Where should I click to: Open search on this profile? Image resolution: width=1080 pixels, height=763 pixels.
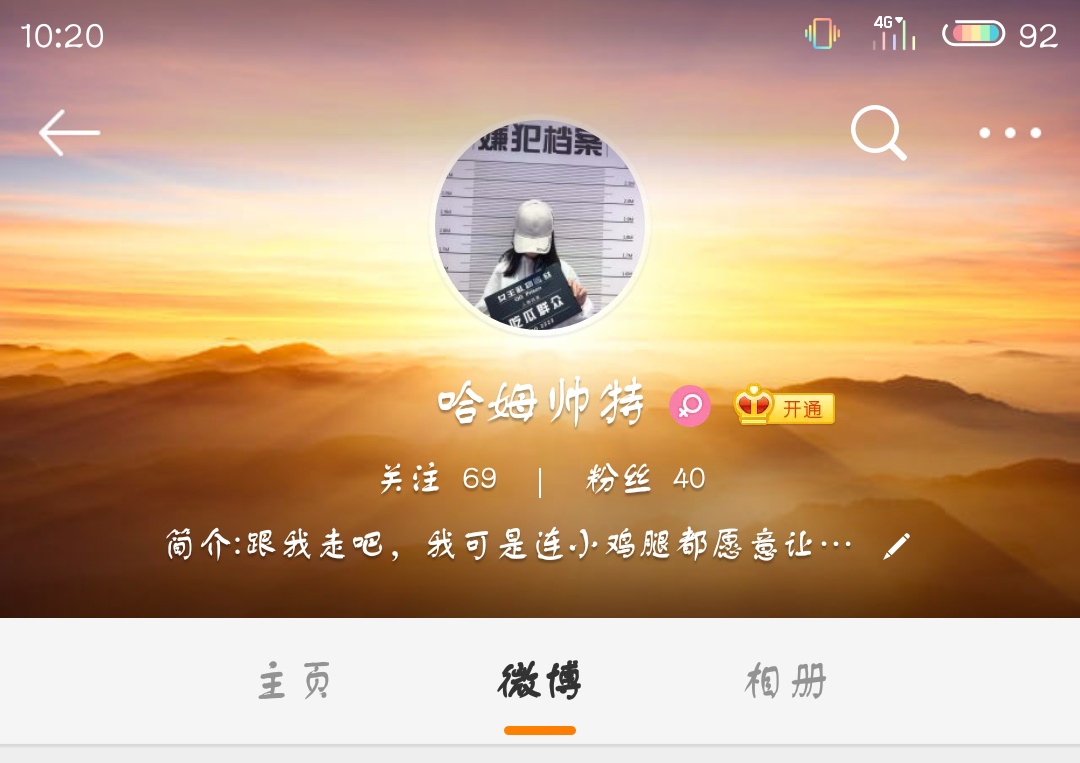click(878, 133)
